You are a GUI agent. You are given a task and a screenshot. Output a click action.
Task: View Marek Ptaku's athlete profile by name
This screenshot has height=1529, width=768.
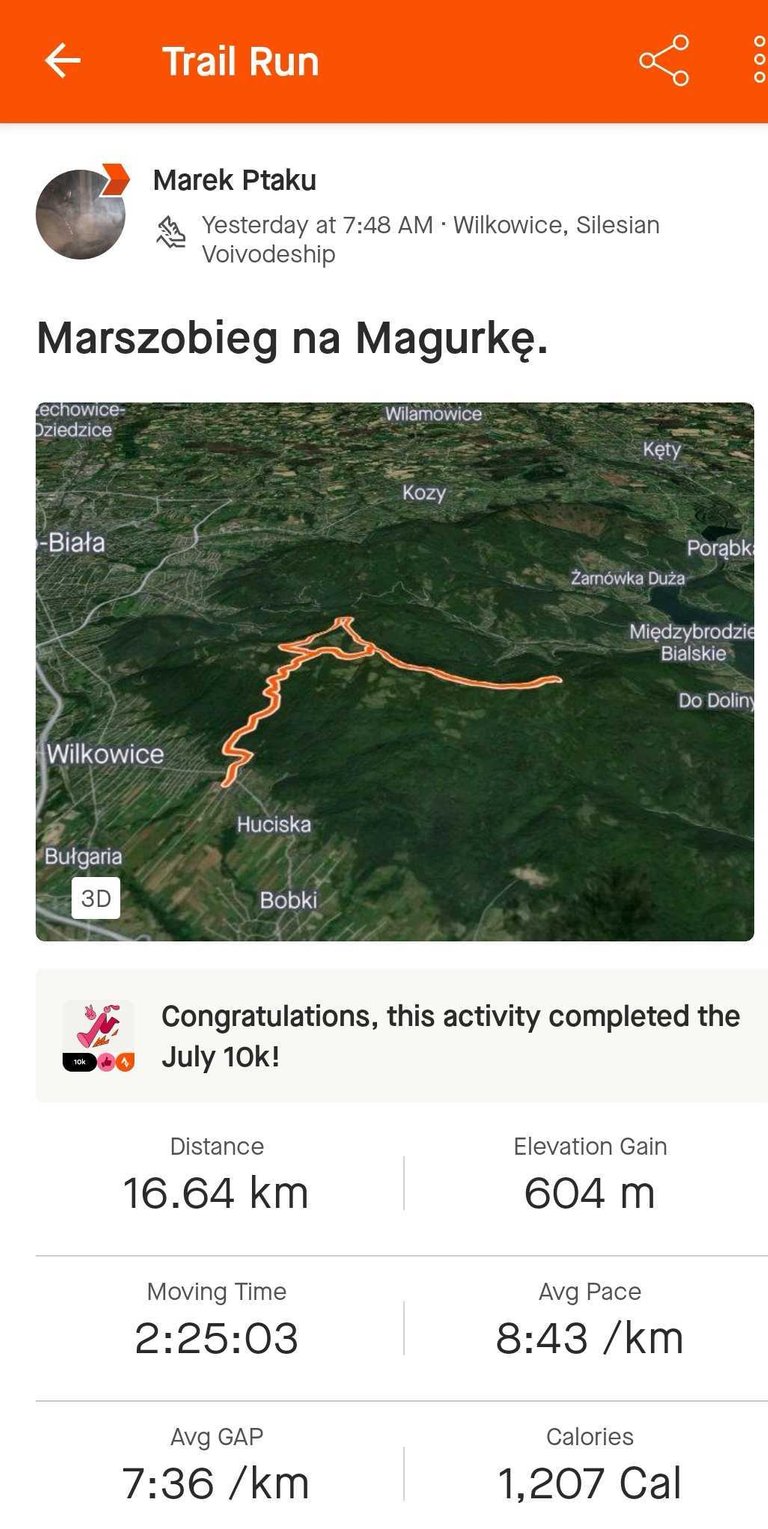point(234,181)
